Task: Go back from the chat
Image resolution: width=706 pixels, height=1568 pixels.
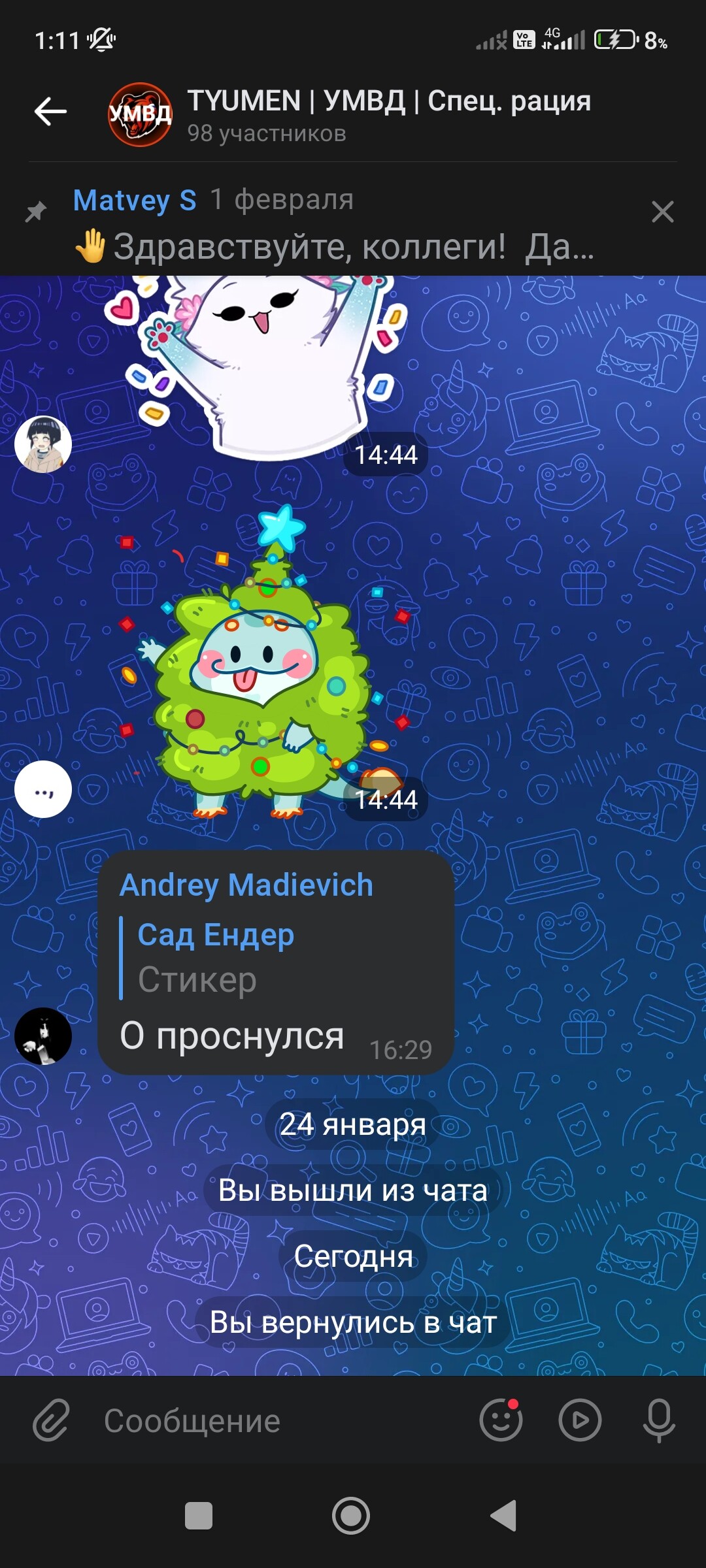Action: click(50, 112)
